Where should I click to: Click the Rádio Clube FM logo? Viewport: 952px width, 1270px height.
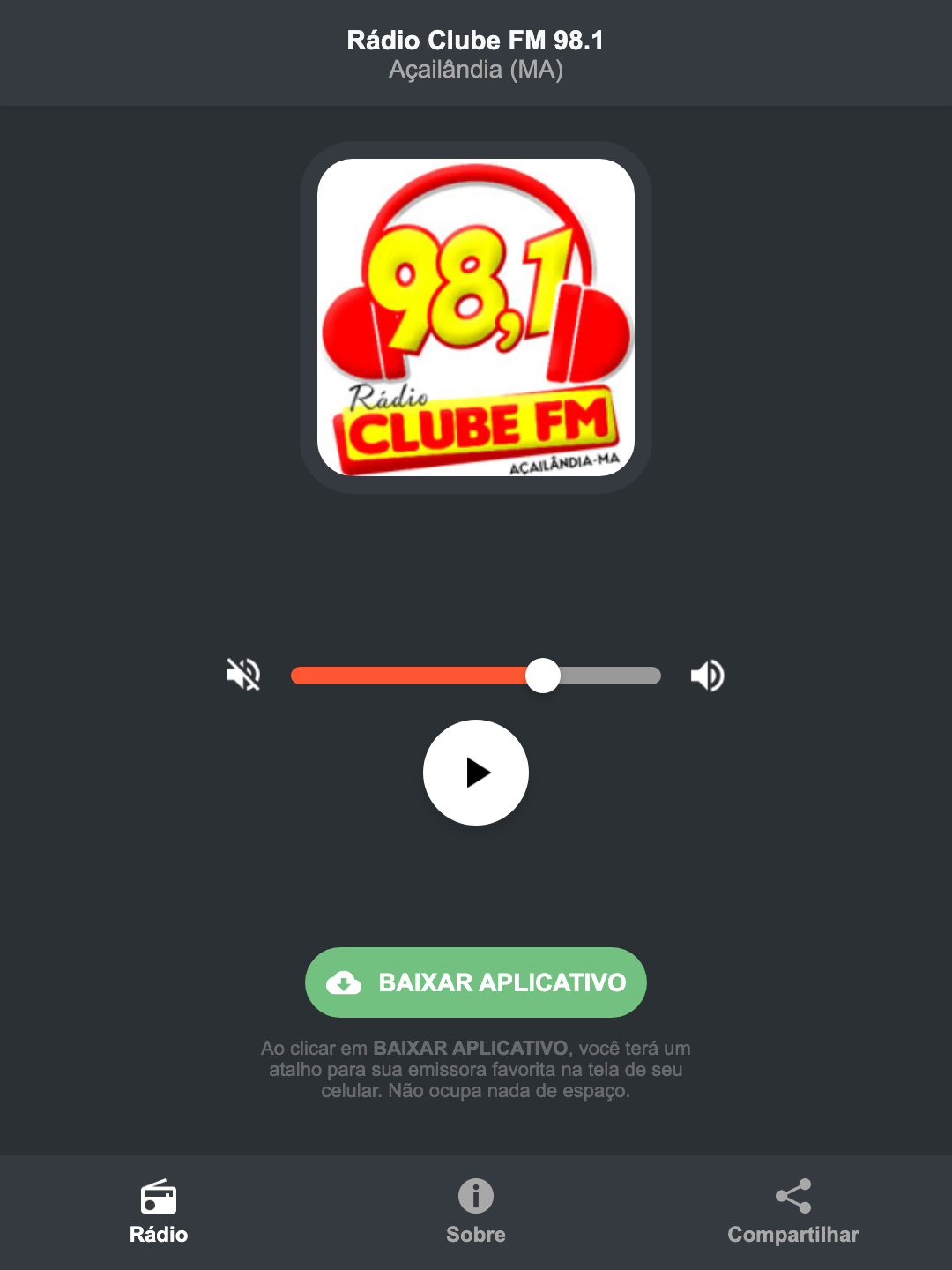(x=475, y=317)
